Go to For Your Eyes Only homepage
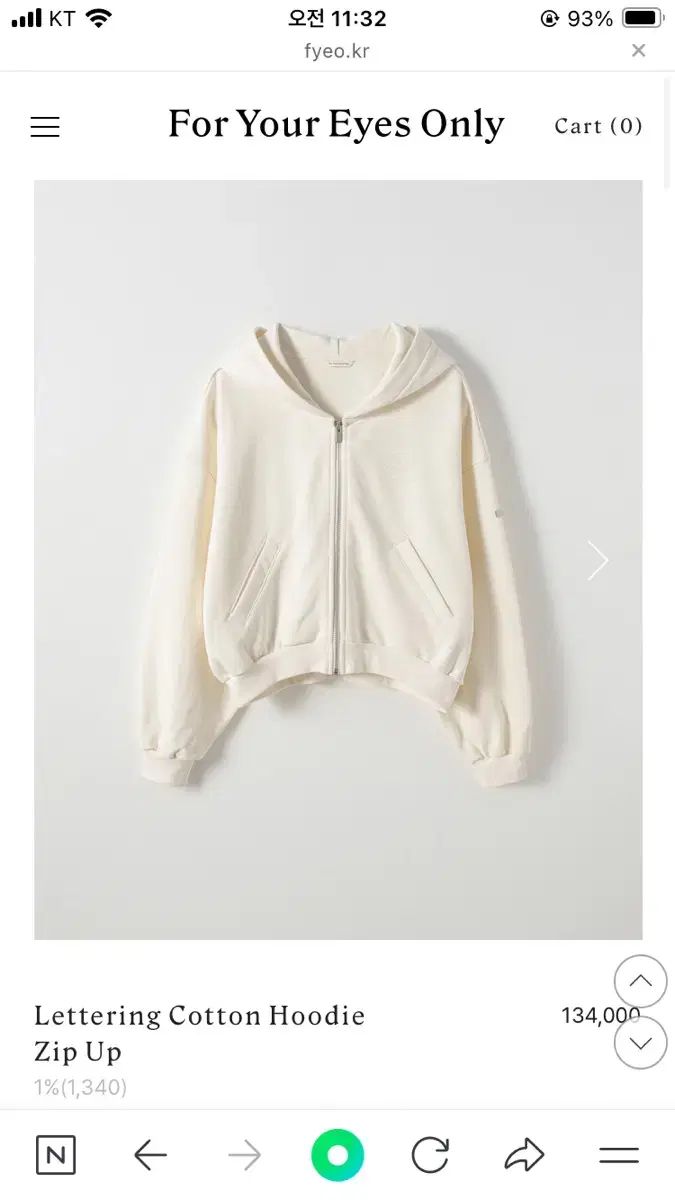Viewport: 675px width, 1200px height. click(x=336, y=125)
